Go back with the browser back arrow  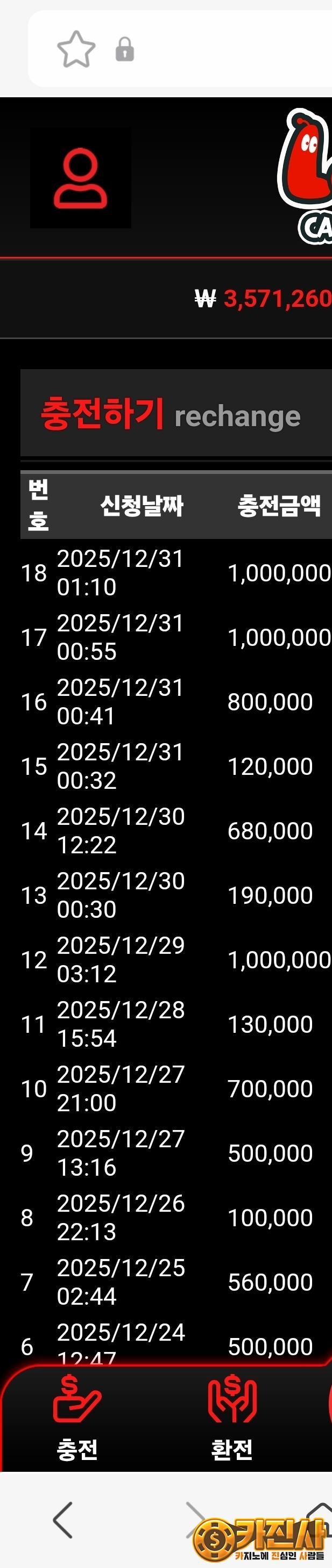coord(63,1519)
